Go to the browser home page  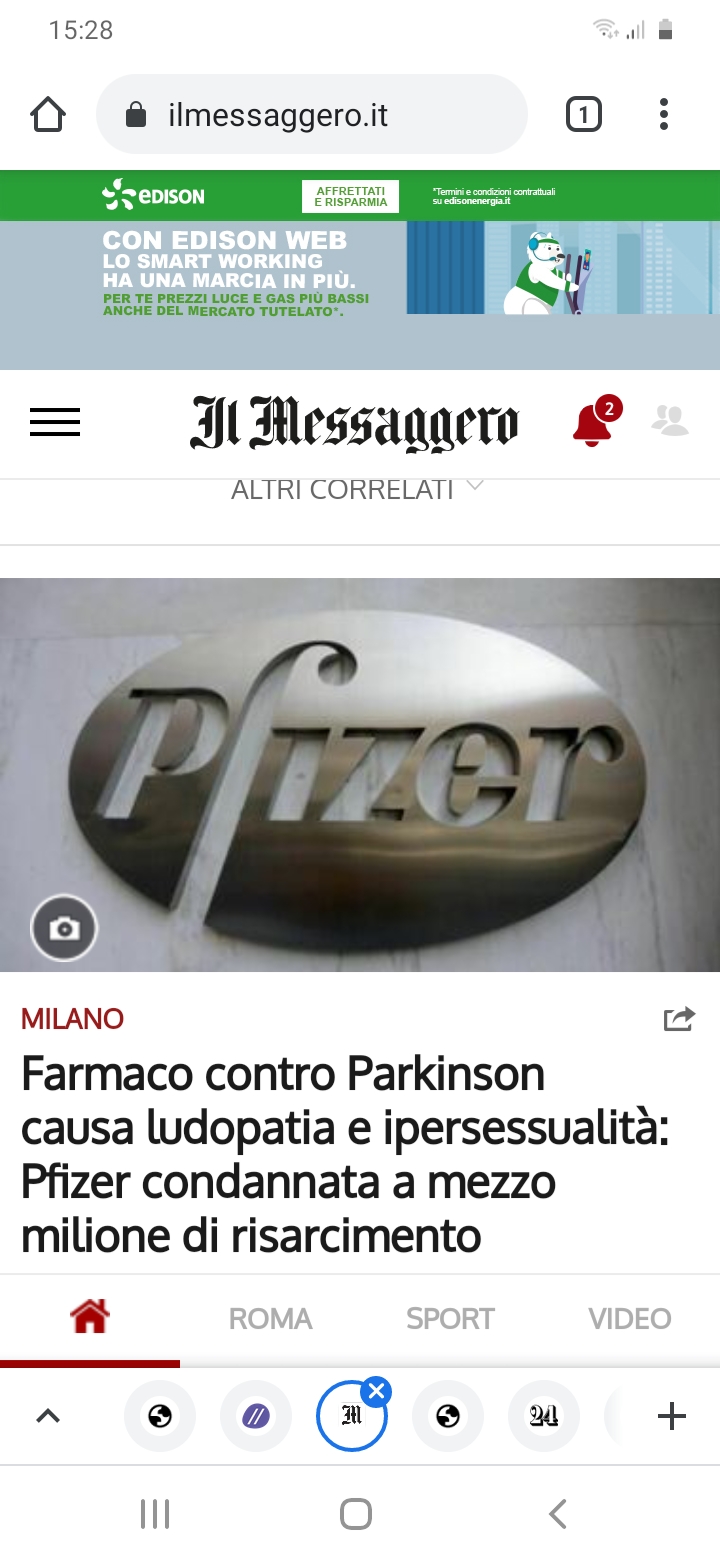click(x=48, y=115)
